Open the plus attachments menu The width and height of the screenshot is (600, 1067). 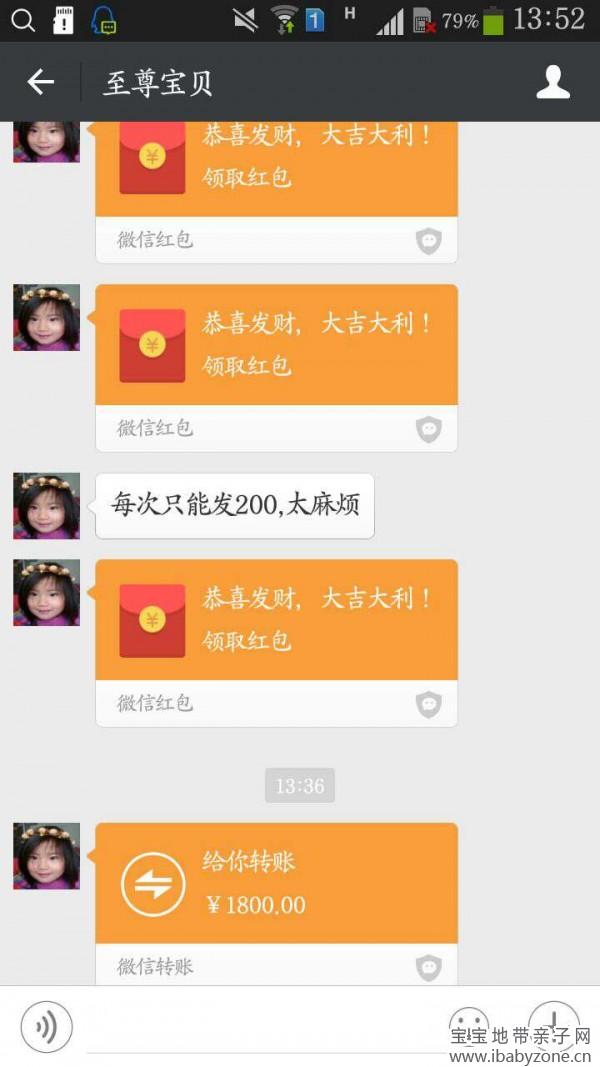[553, 1026]
